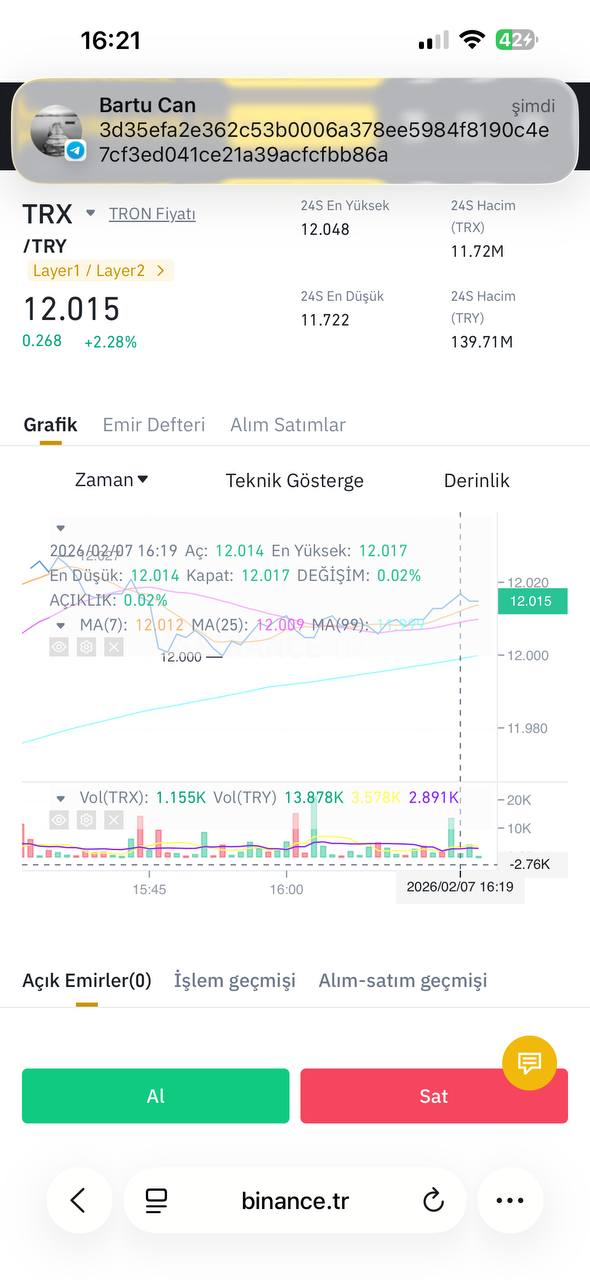590x1280 pixels.
Task: Switch to the Alım Satımlar tab
Action: (288, 424)
